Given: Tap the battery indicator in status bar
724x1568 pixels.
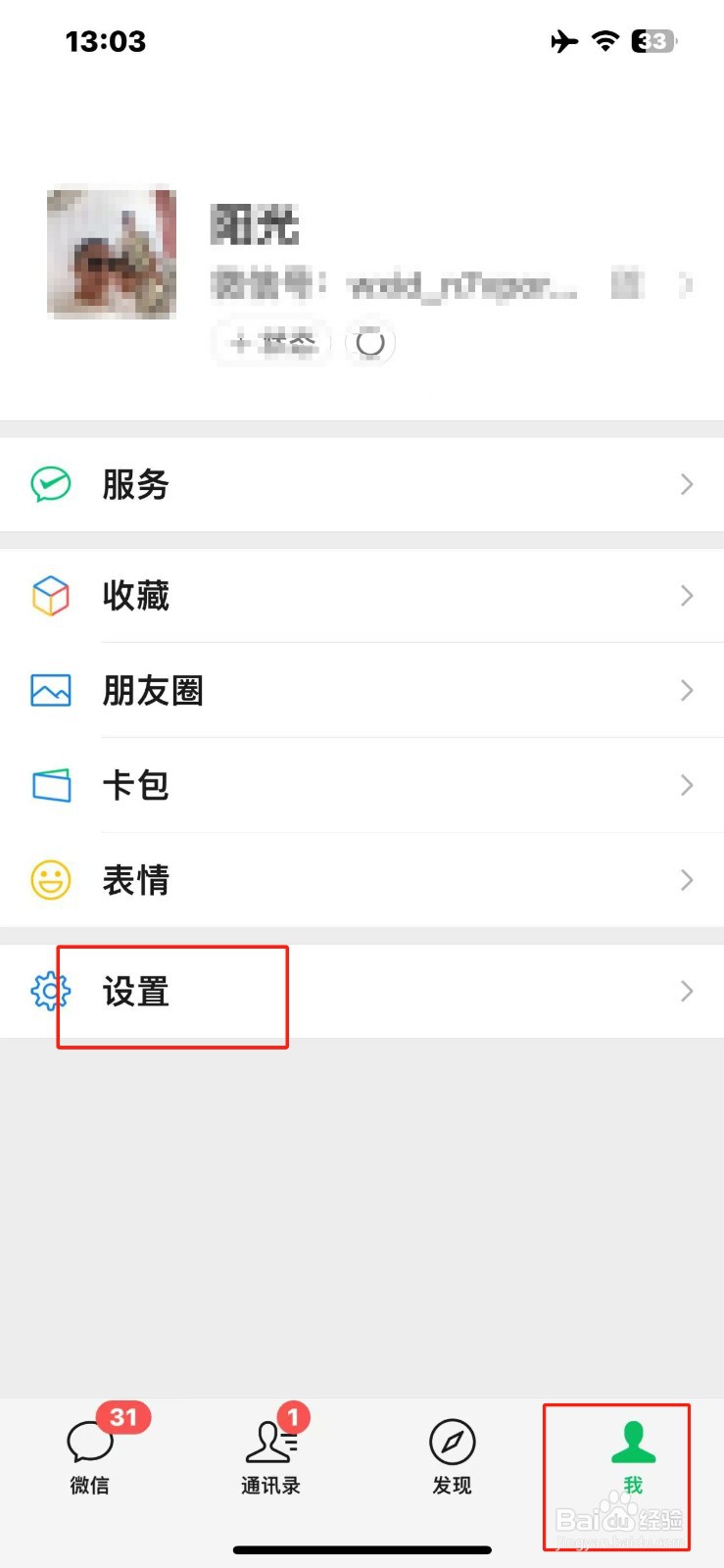Looking at the screenshot, I should (653, 41).
